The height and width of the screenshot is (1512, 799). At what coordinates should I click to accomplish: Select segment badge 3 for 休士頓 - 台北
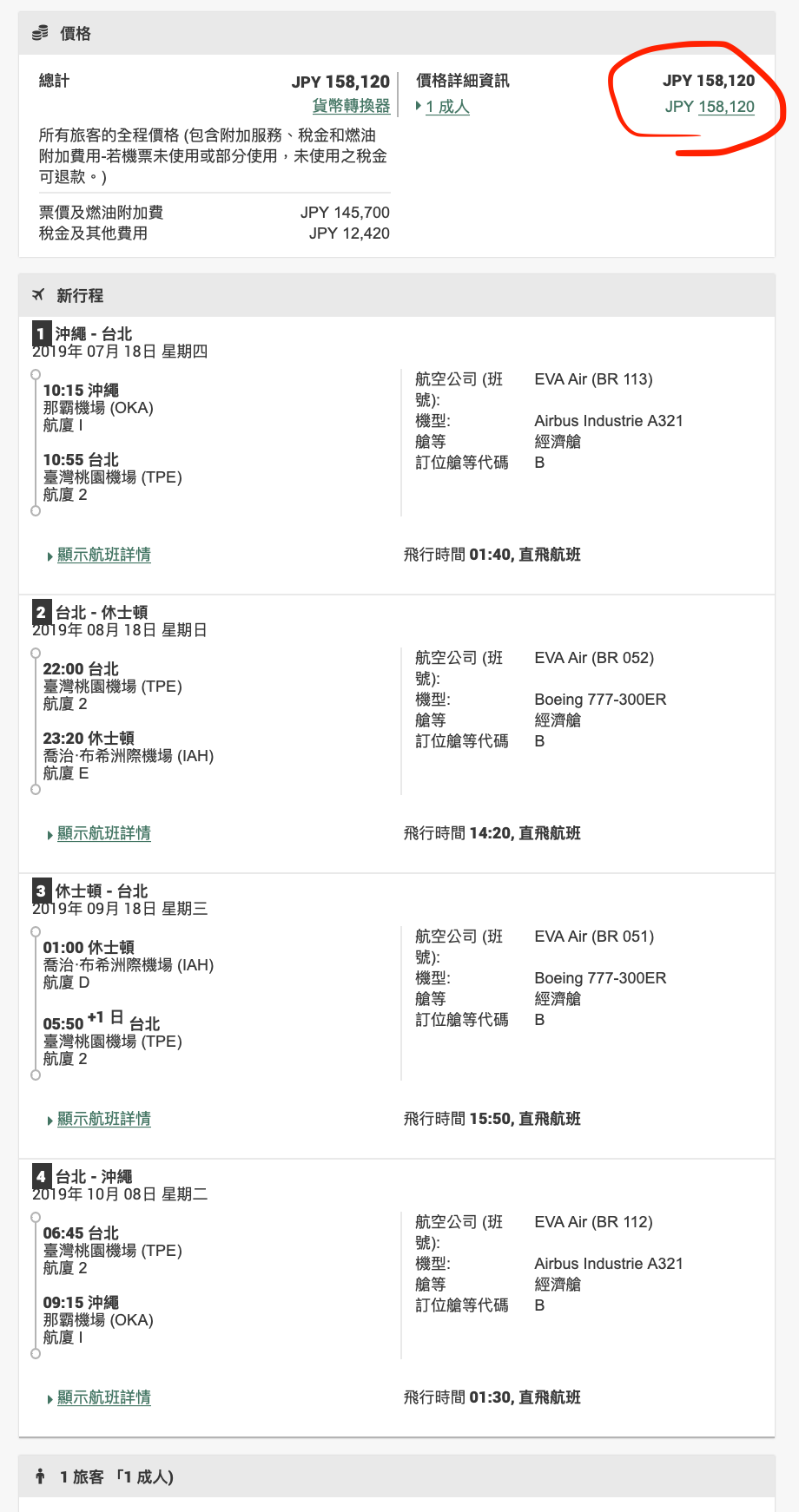[40, 891]
